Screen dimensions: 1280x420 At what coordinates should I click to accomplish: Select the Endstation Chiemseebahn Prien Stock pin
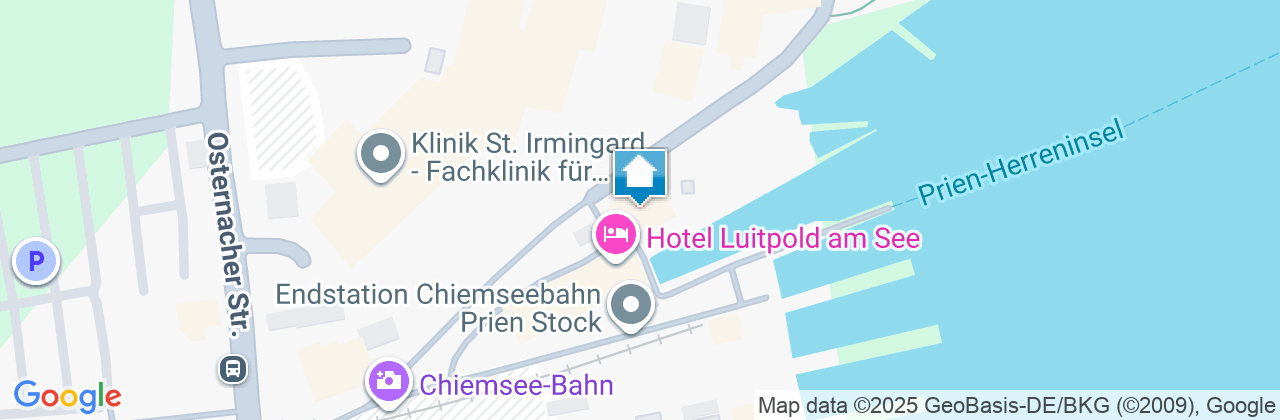tap(631, 303)
